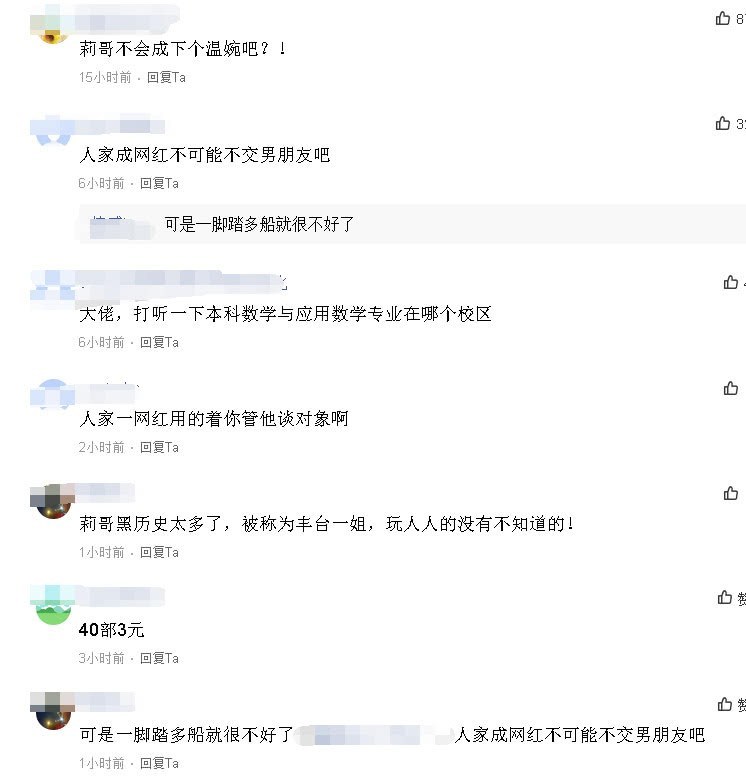Open the avatar of the '莉哥不会成下个温婉吧' commenter
The image size is (746, 776).
53,30
